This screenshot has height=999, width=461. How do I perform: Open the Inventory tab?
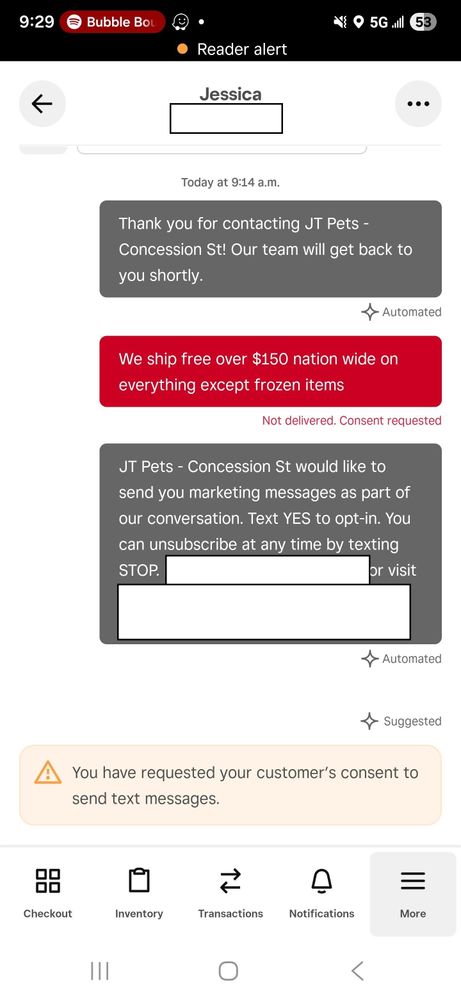139,893
